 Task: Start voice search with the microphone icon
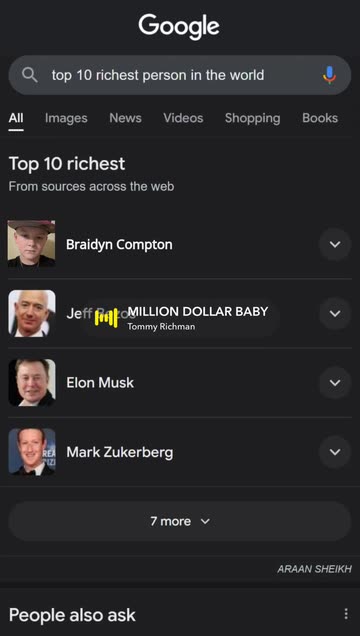tap(329, 75)
